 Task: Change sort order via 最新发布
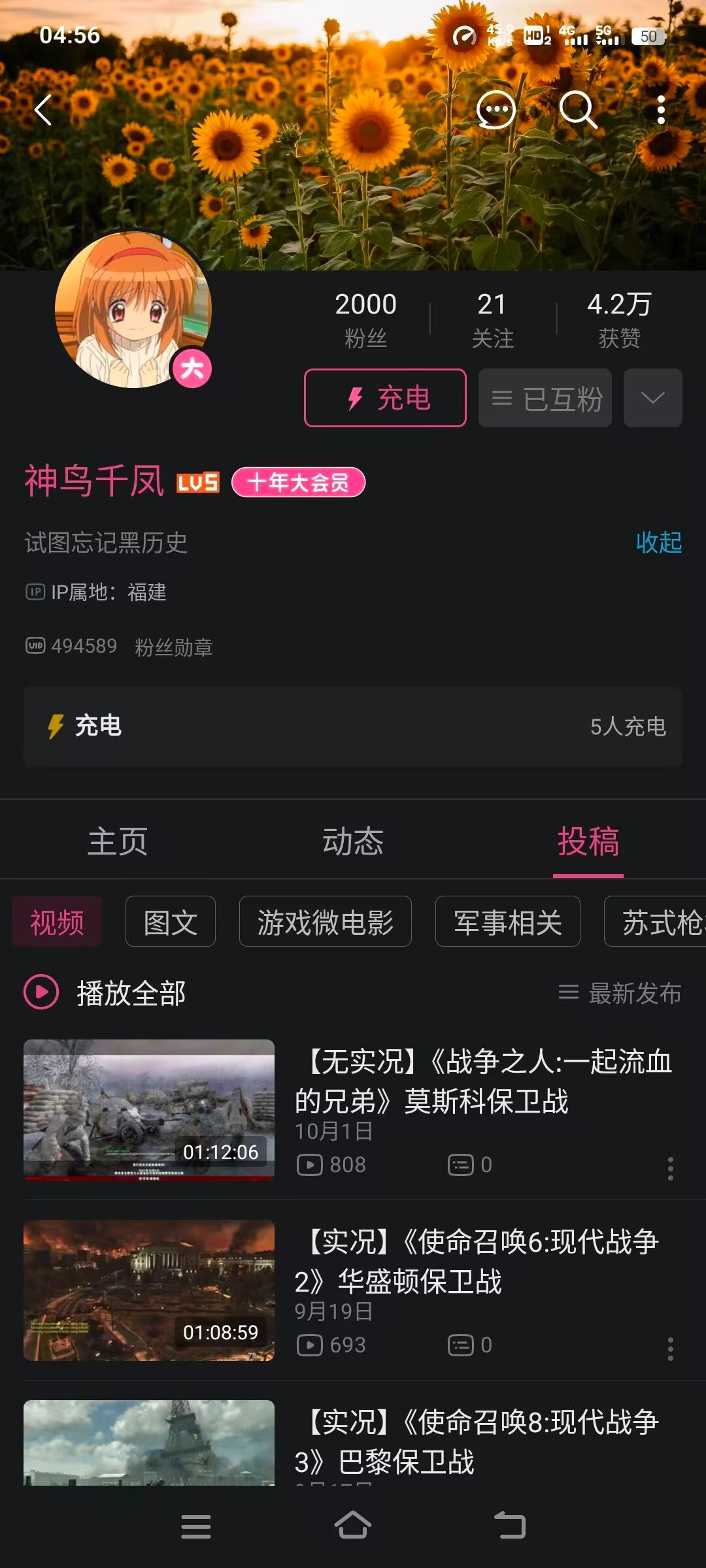(620, 993)
